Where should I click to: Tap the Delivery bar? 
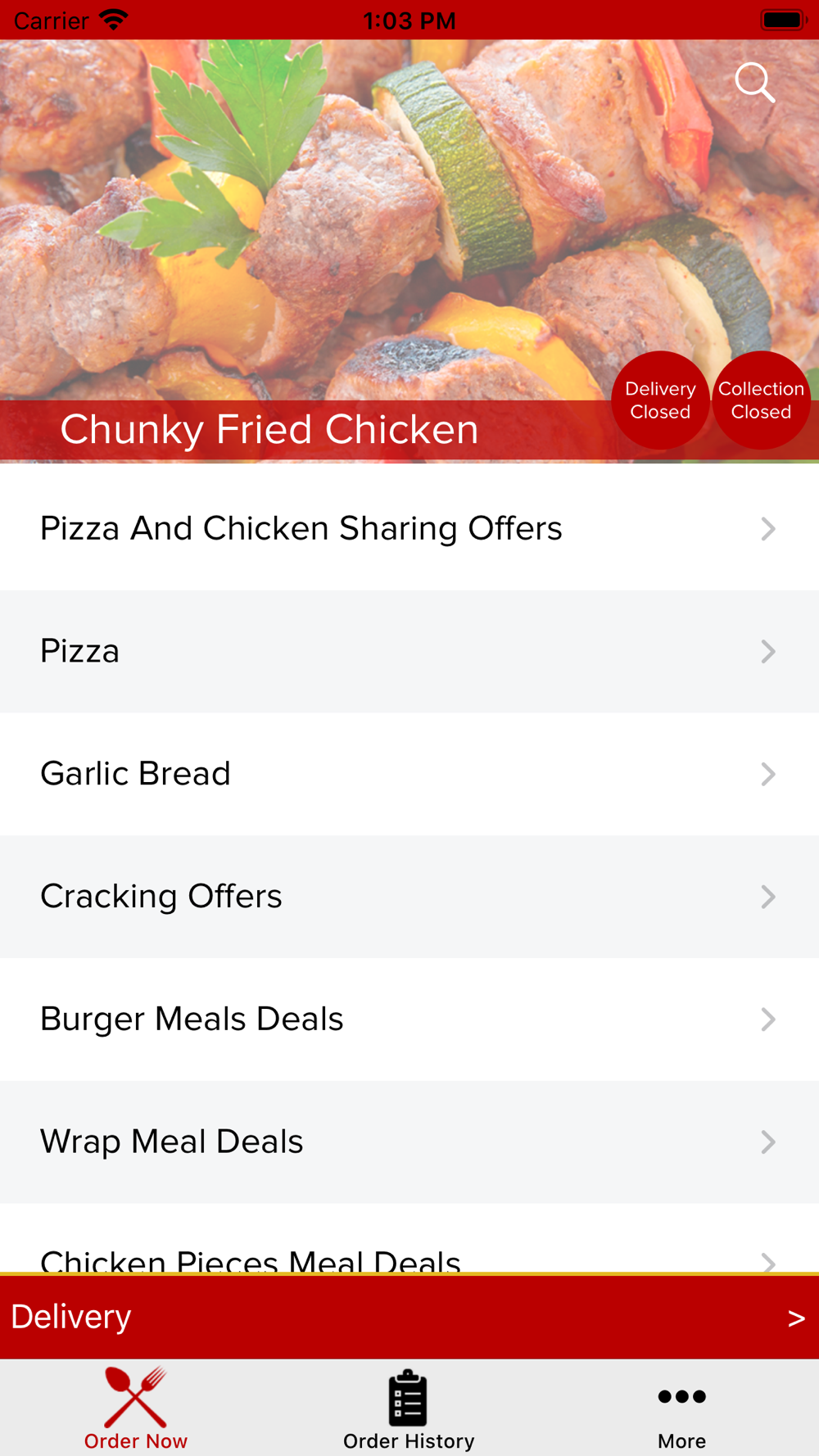(409, 1317)
